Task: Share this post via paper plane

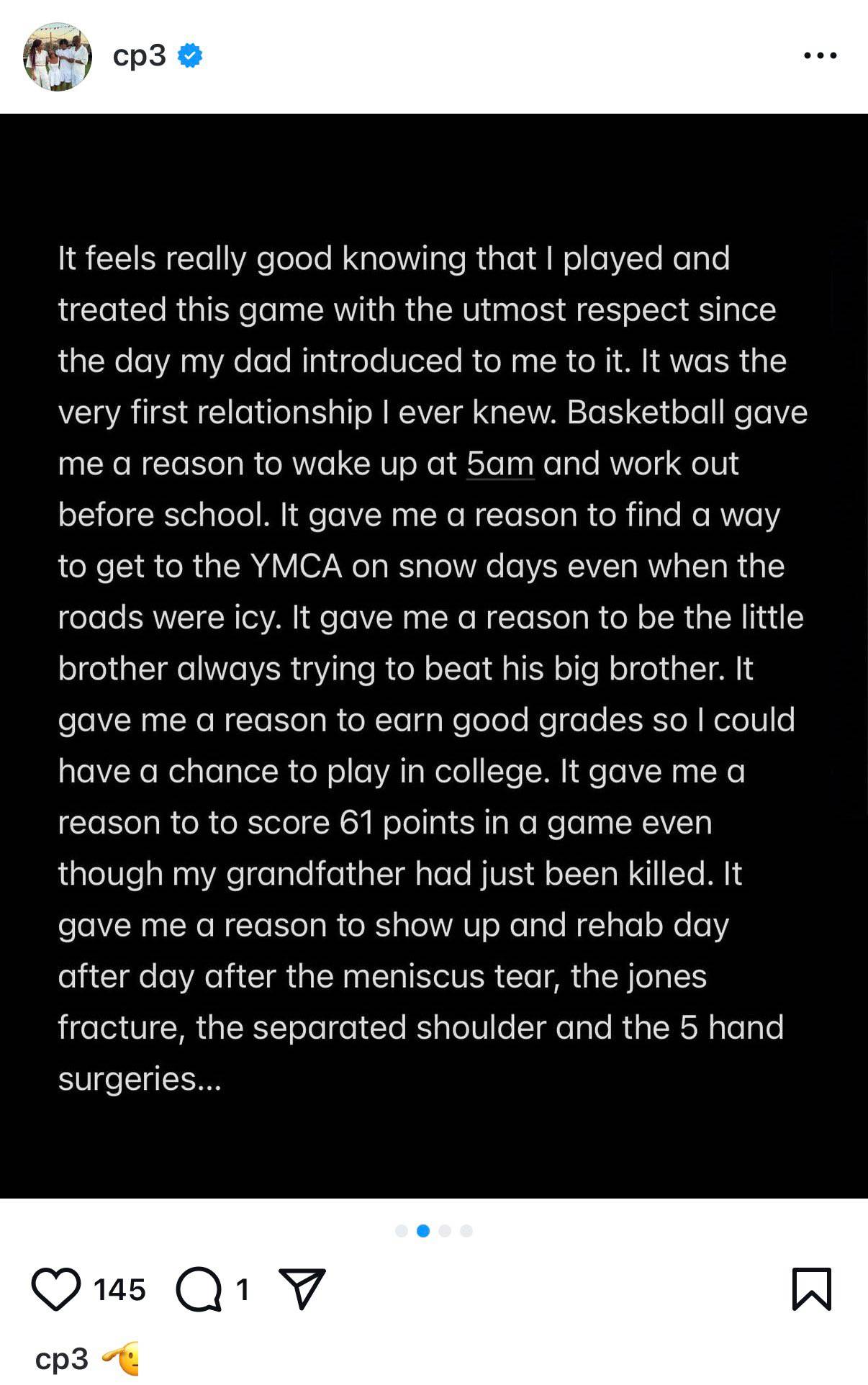Action: pos(302,1289)
